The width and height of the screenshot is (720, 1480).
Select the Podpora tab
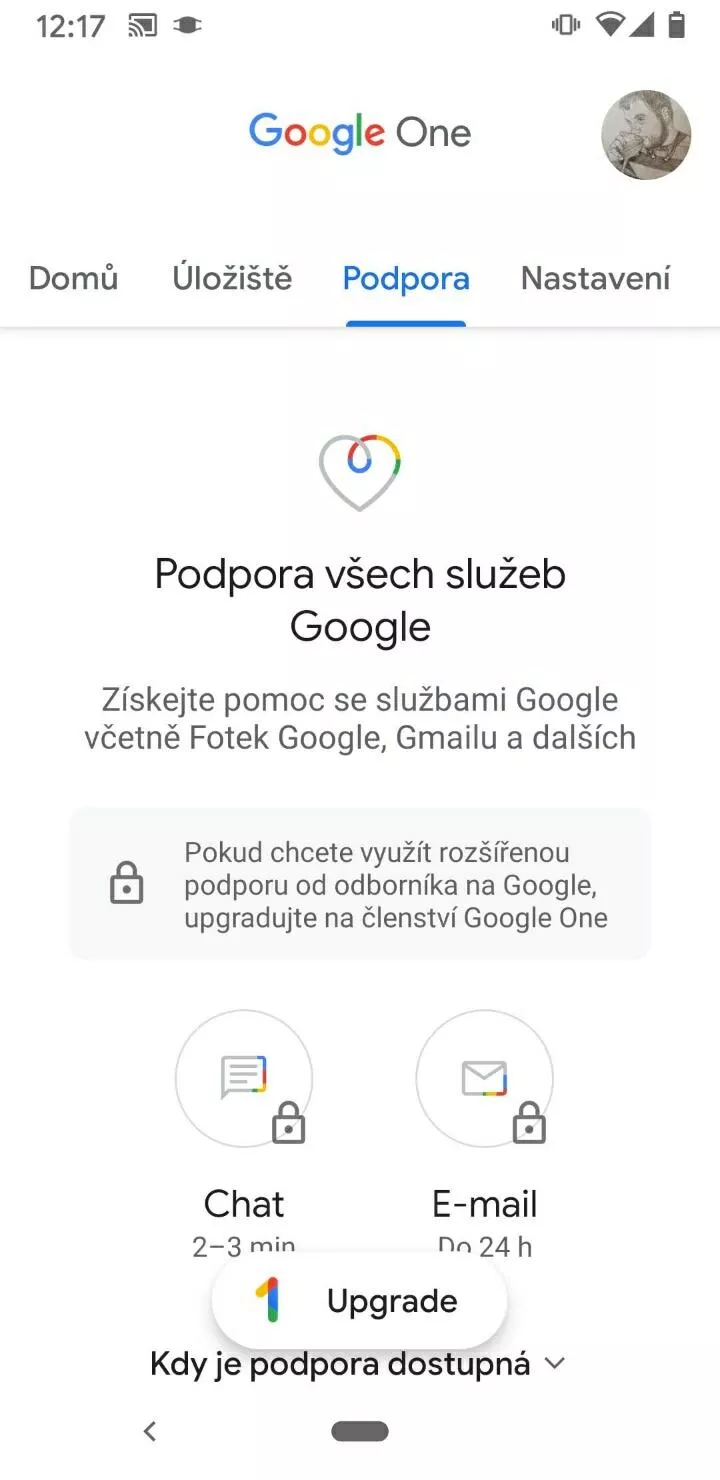click(x=406, y=278)
